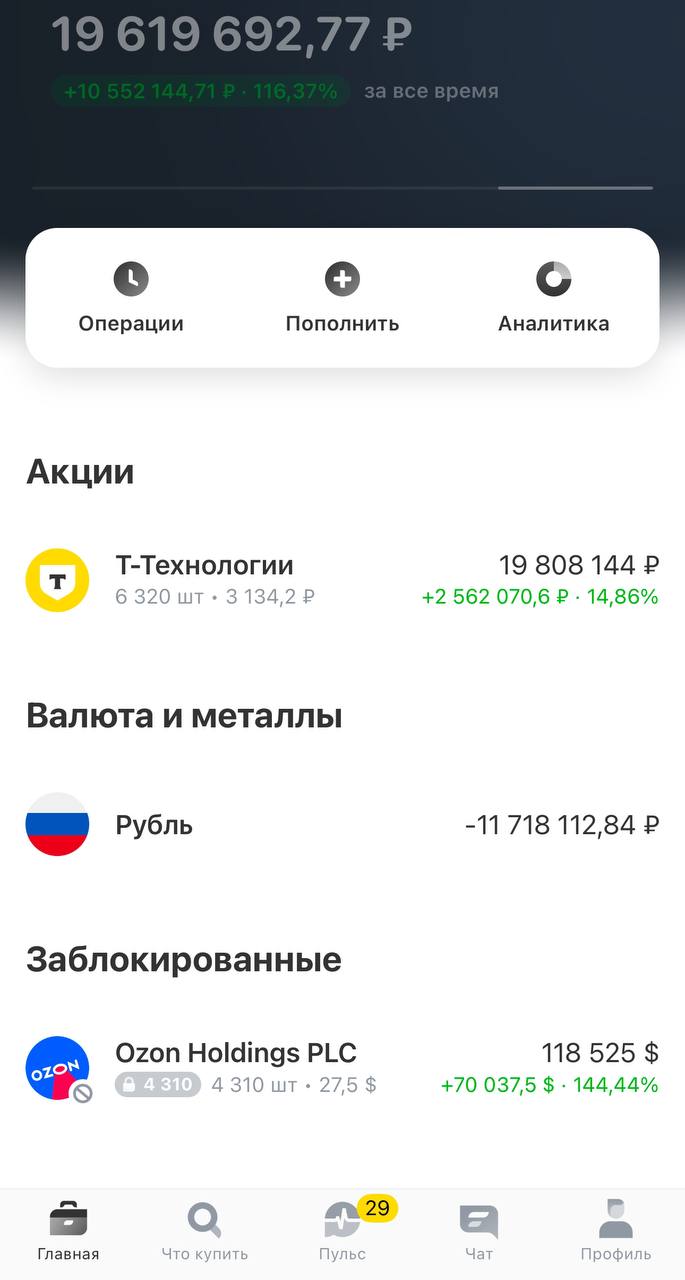Open the Профиль tab

616,1233
